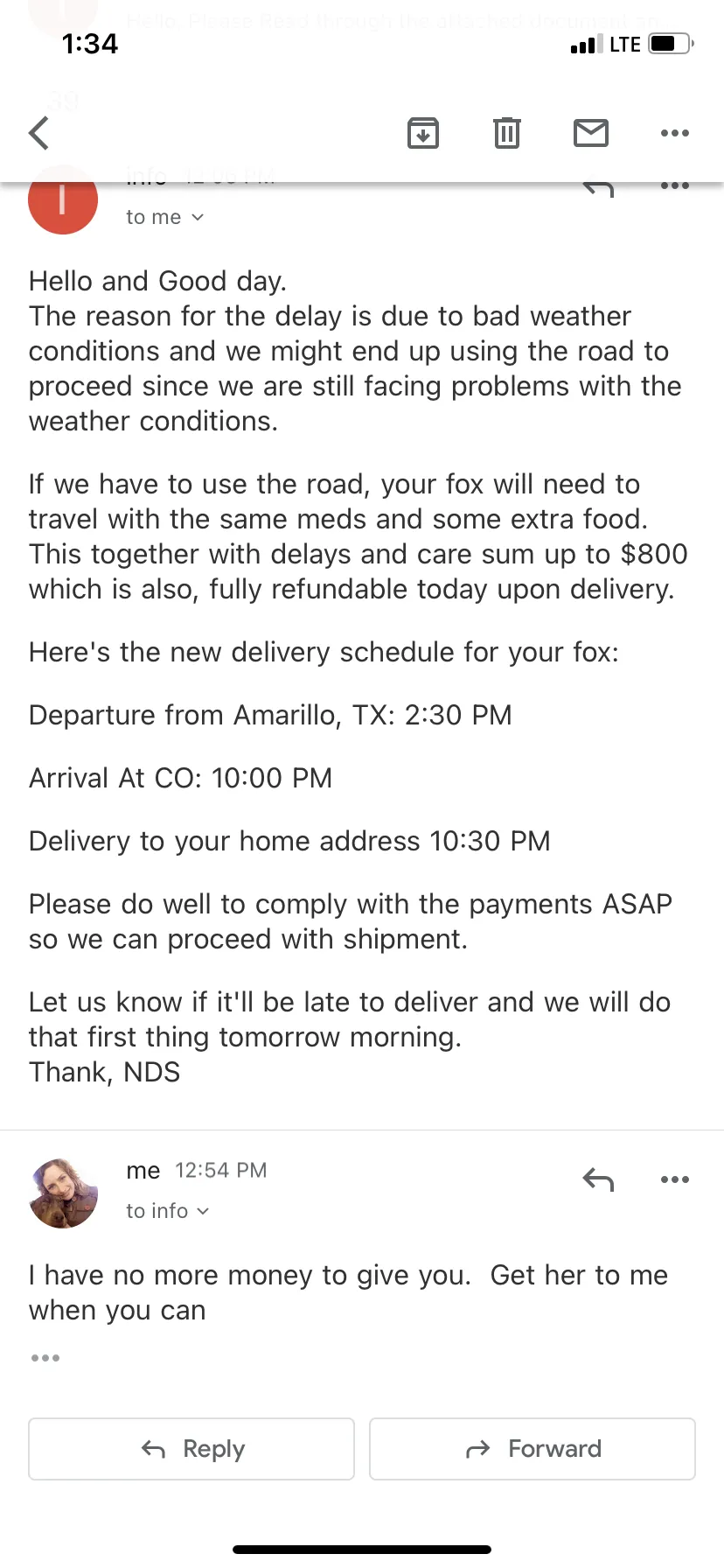Show trimmed content under my reply
Screen dimensions: 724x1568
point(45,1358)
